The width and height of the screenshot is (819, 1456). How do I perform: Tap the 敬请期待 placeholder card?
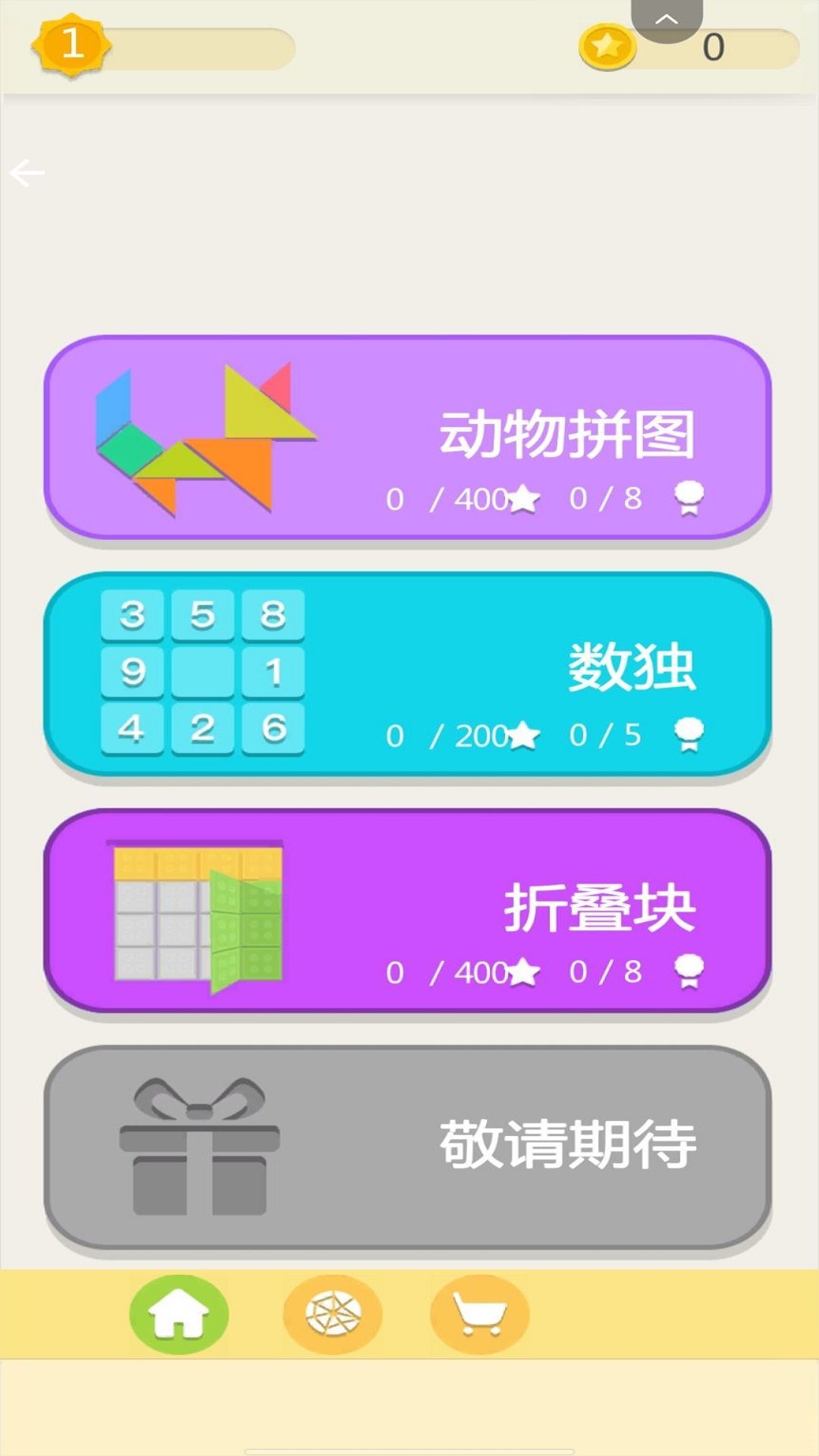(x=409, y=1144)
